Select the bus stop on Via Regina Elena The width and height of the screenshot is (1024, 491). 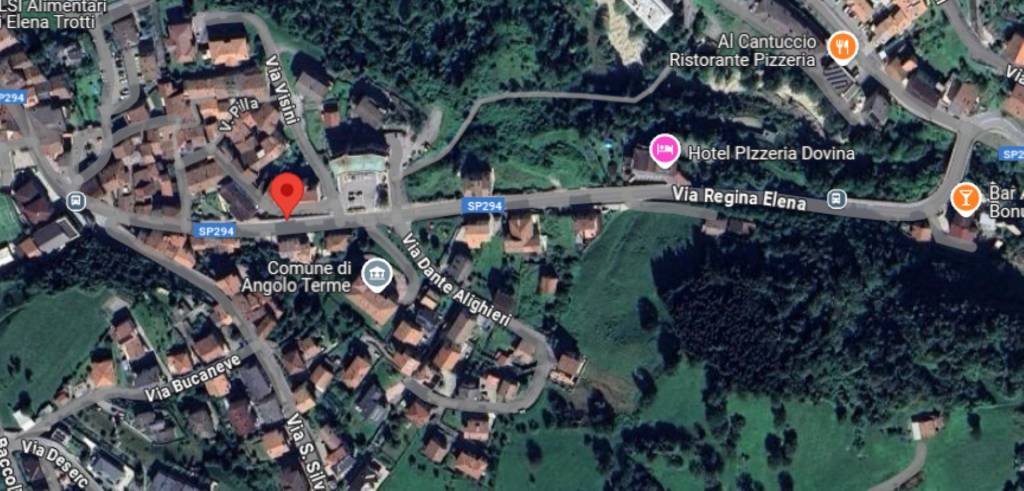click(837, 199)
